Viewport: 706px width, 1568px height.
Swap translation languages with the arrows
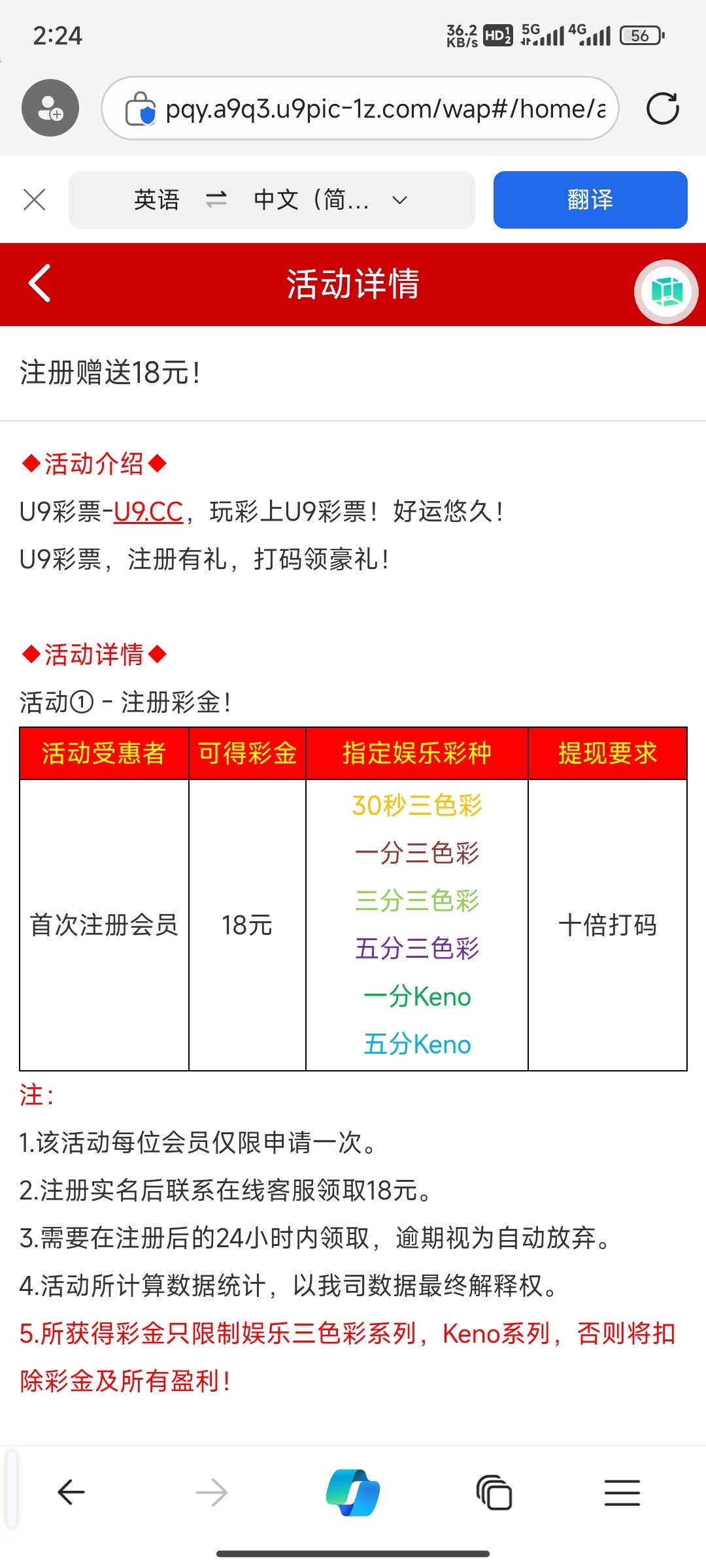coord(216,200)
